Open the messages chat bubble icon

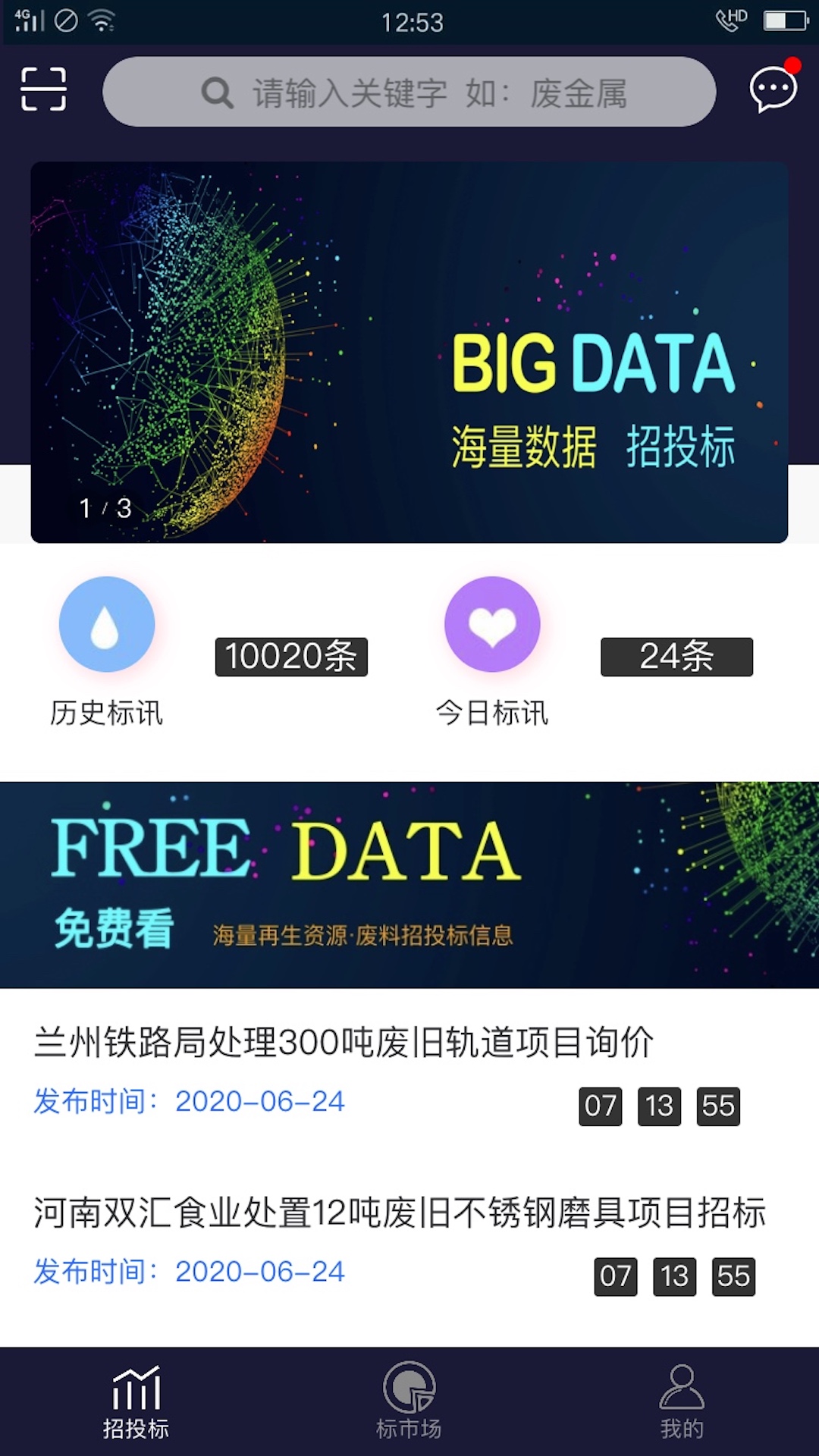pos(771,89)
